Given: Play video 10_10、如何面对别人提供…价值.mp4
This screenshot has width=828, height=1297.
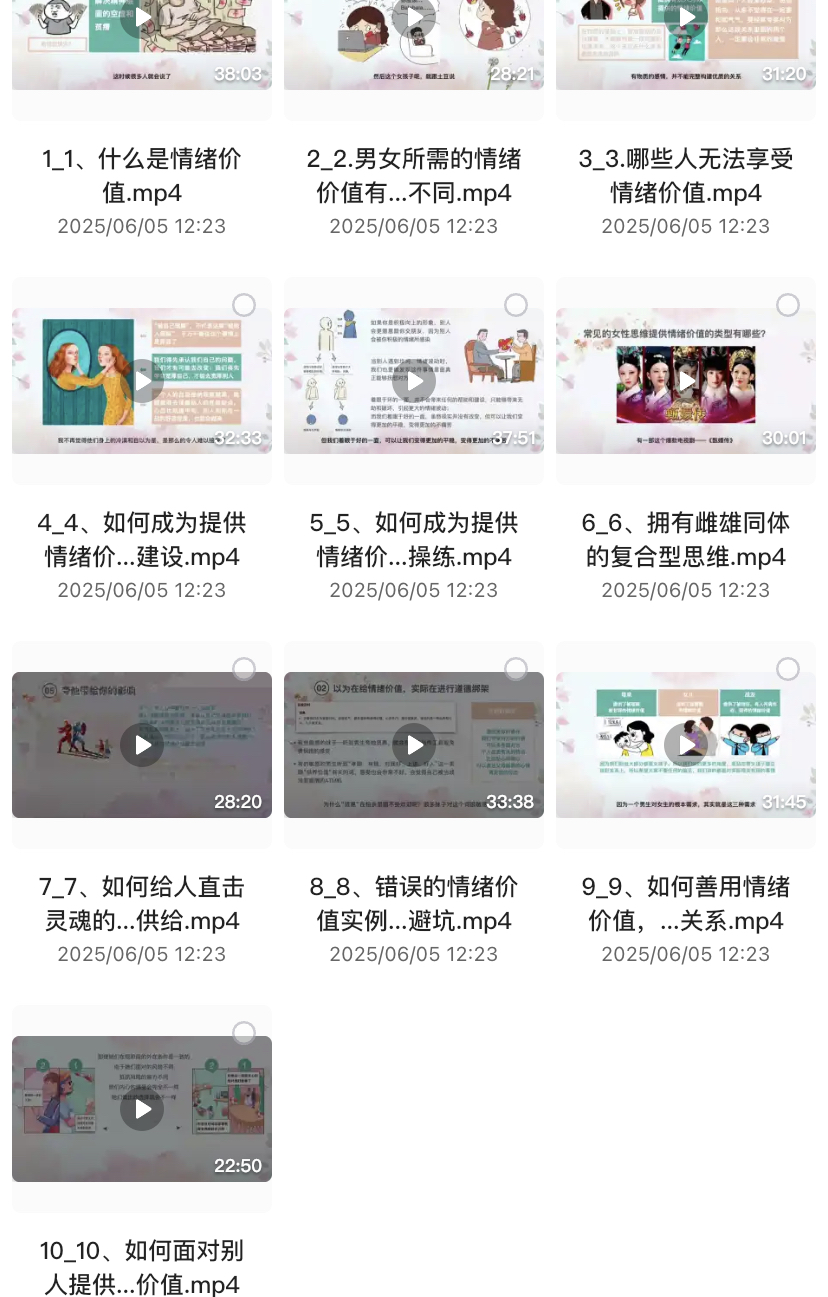Looking at the screenshot, I should 142,1109.
